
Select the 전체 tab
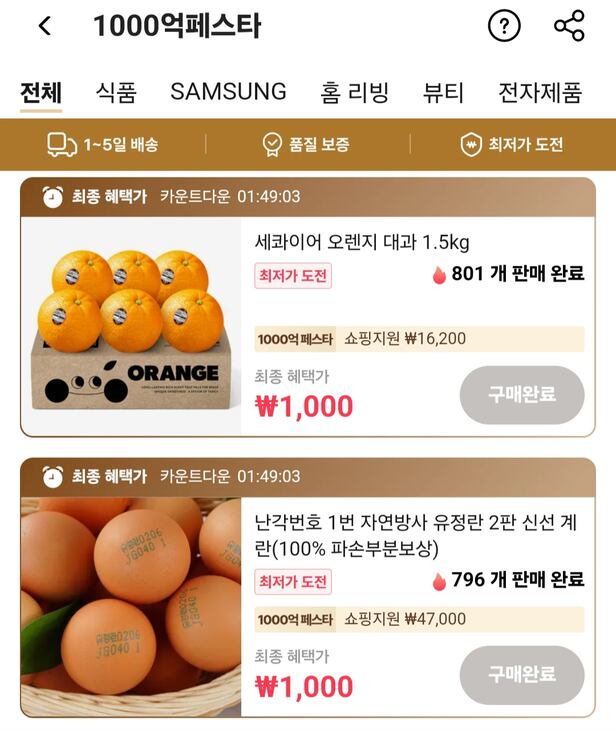click(x=41, y=93)
